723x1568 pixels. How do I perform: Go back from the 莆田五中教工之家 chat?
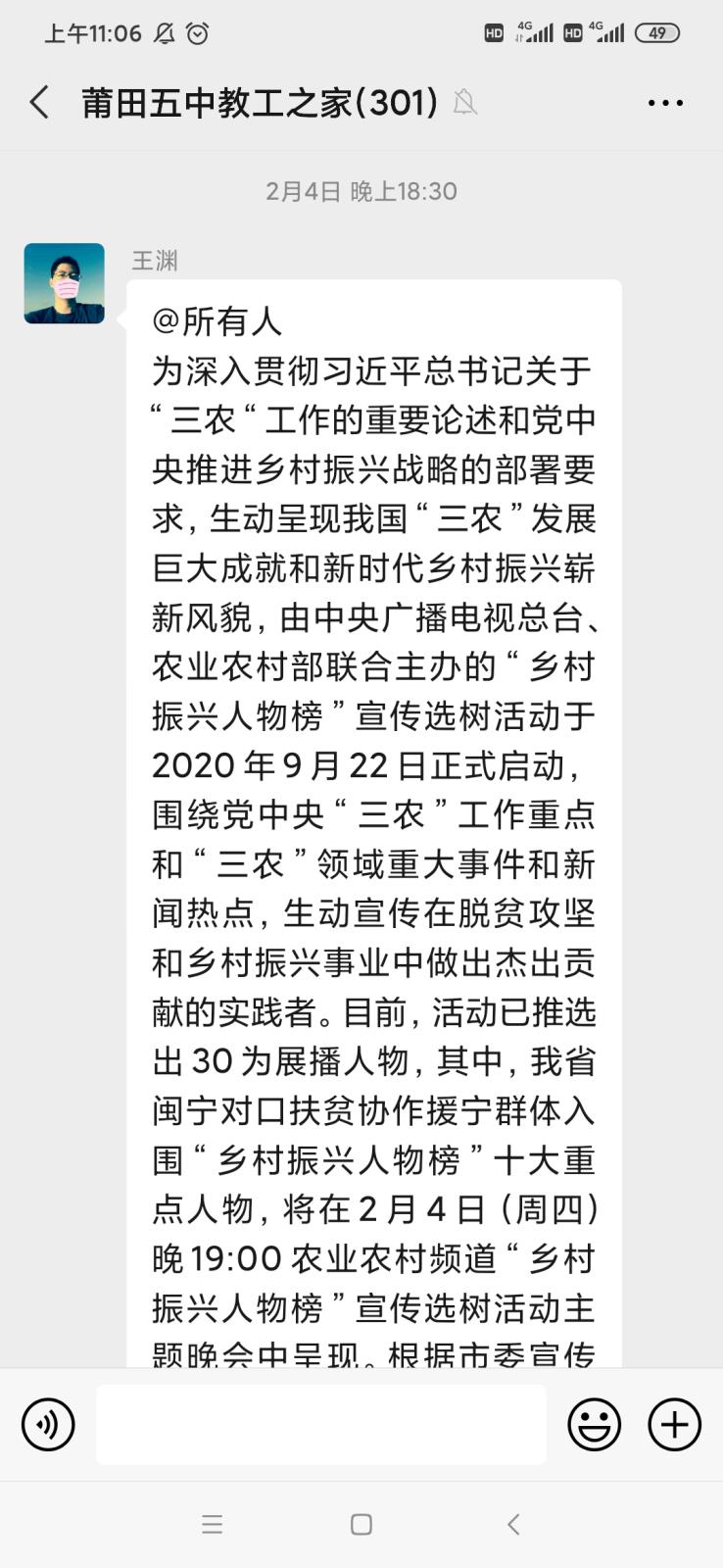pos(39,102)
